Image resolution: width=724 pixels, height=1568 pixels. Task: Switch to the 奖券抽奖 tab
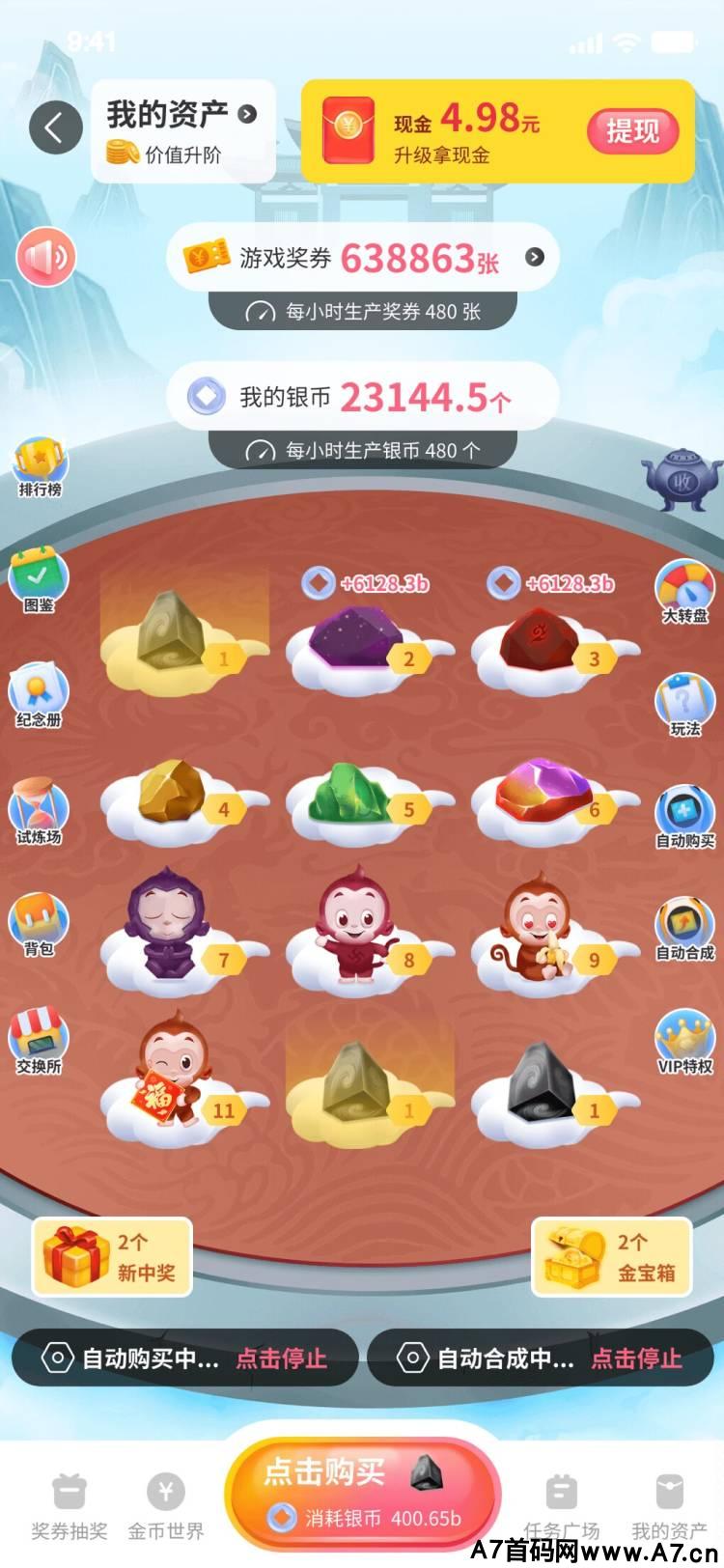[x=69, y=1507]
